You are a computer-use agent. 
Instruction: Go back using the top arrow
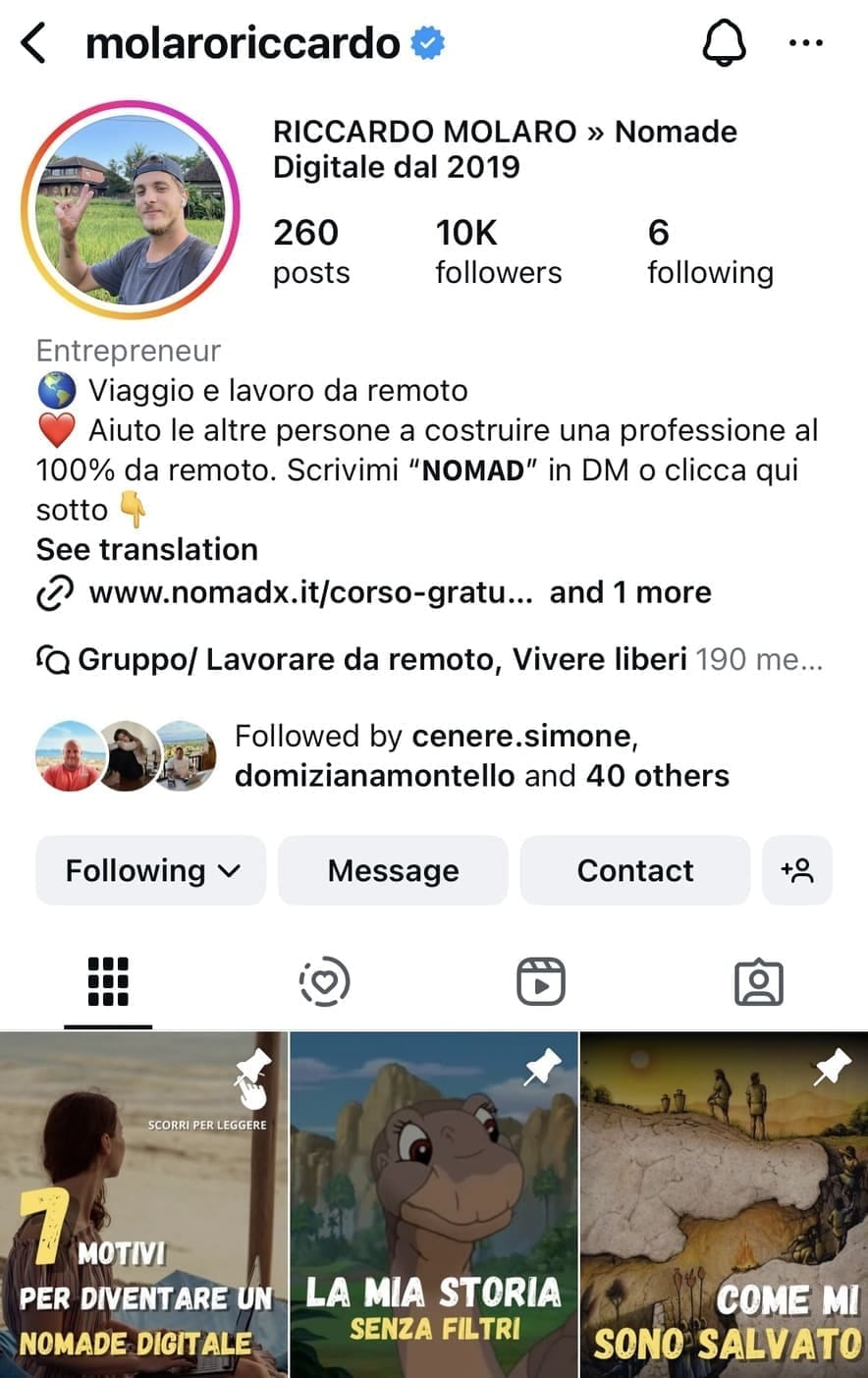(33, 44)
